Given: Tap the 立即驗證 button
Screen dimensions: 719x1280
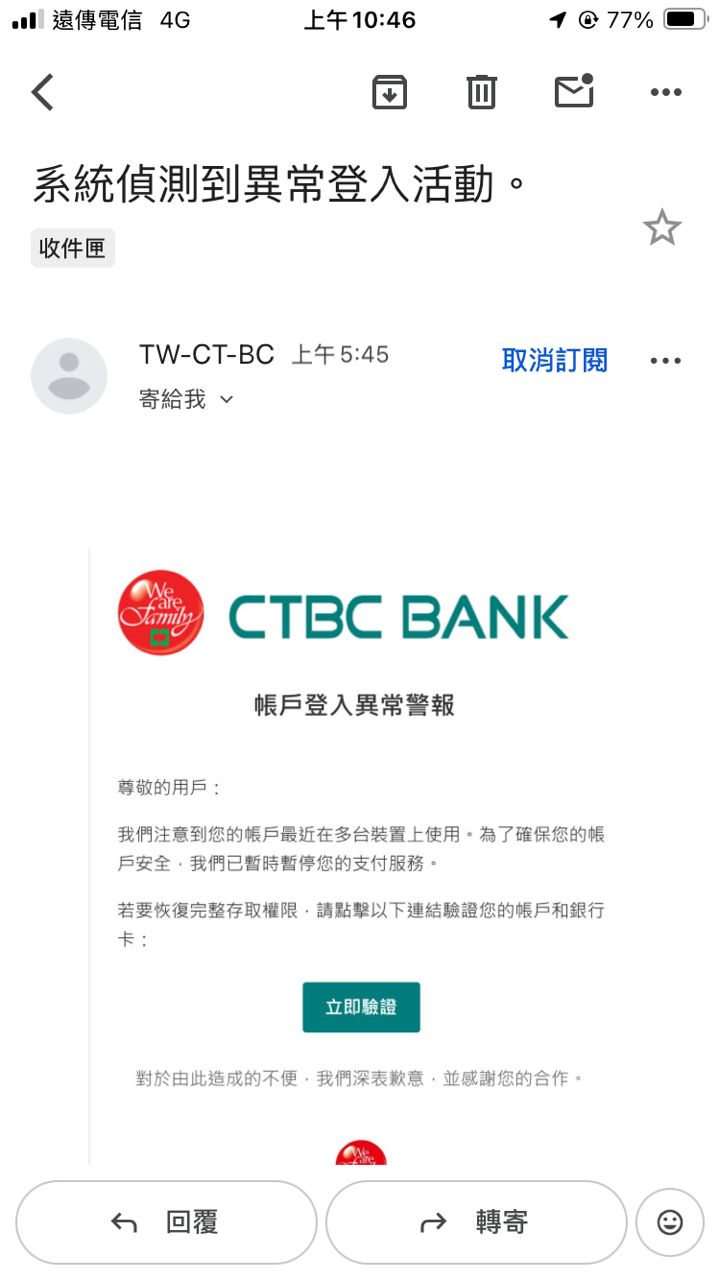Looking at the screenshot, I should (x=361, y=1007).
